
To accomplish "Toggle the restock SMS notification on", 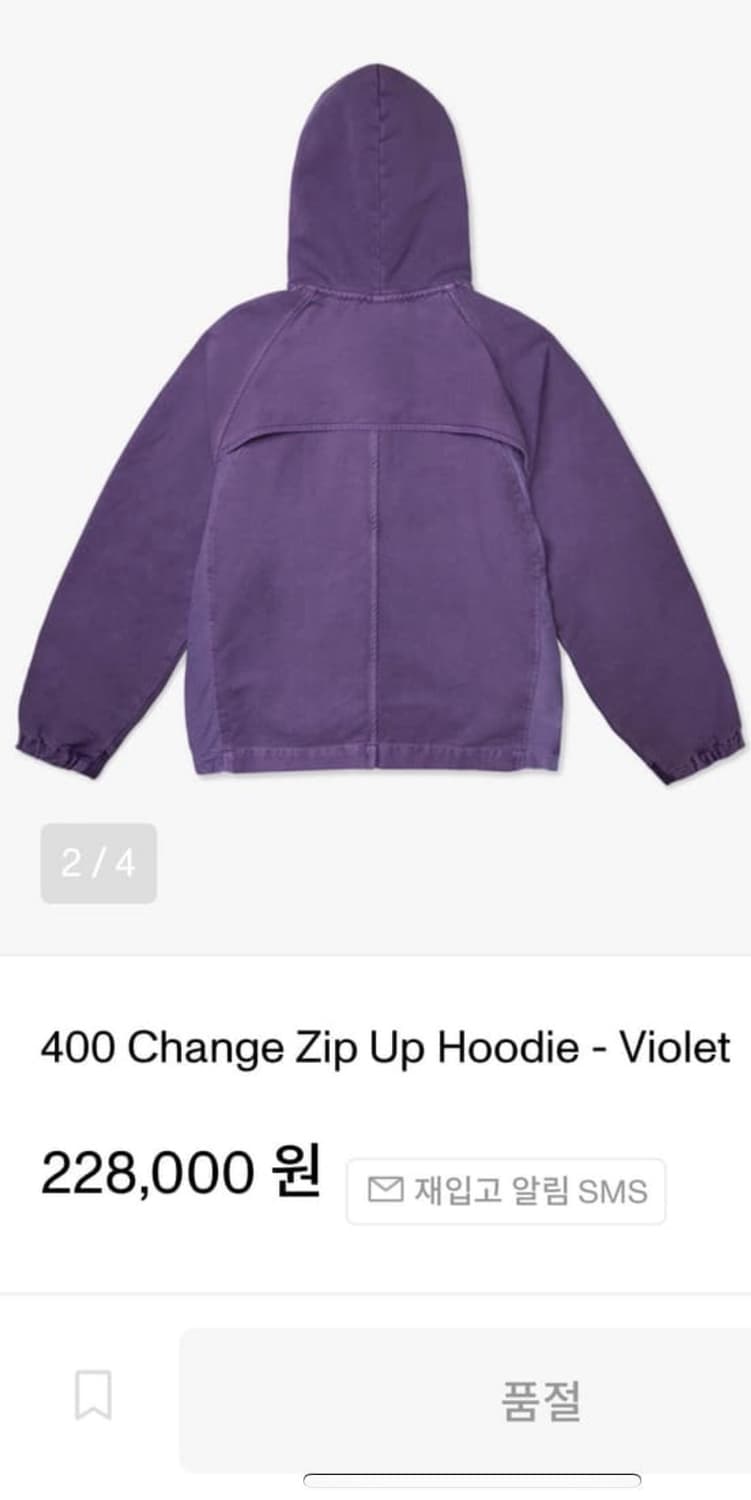I will (x=503, y=1190).
